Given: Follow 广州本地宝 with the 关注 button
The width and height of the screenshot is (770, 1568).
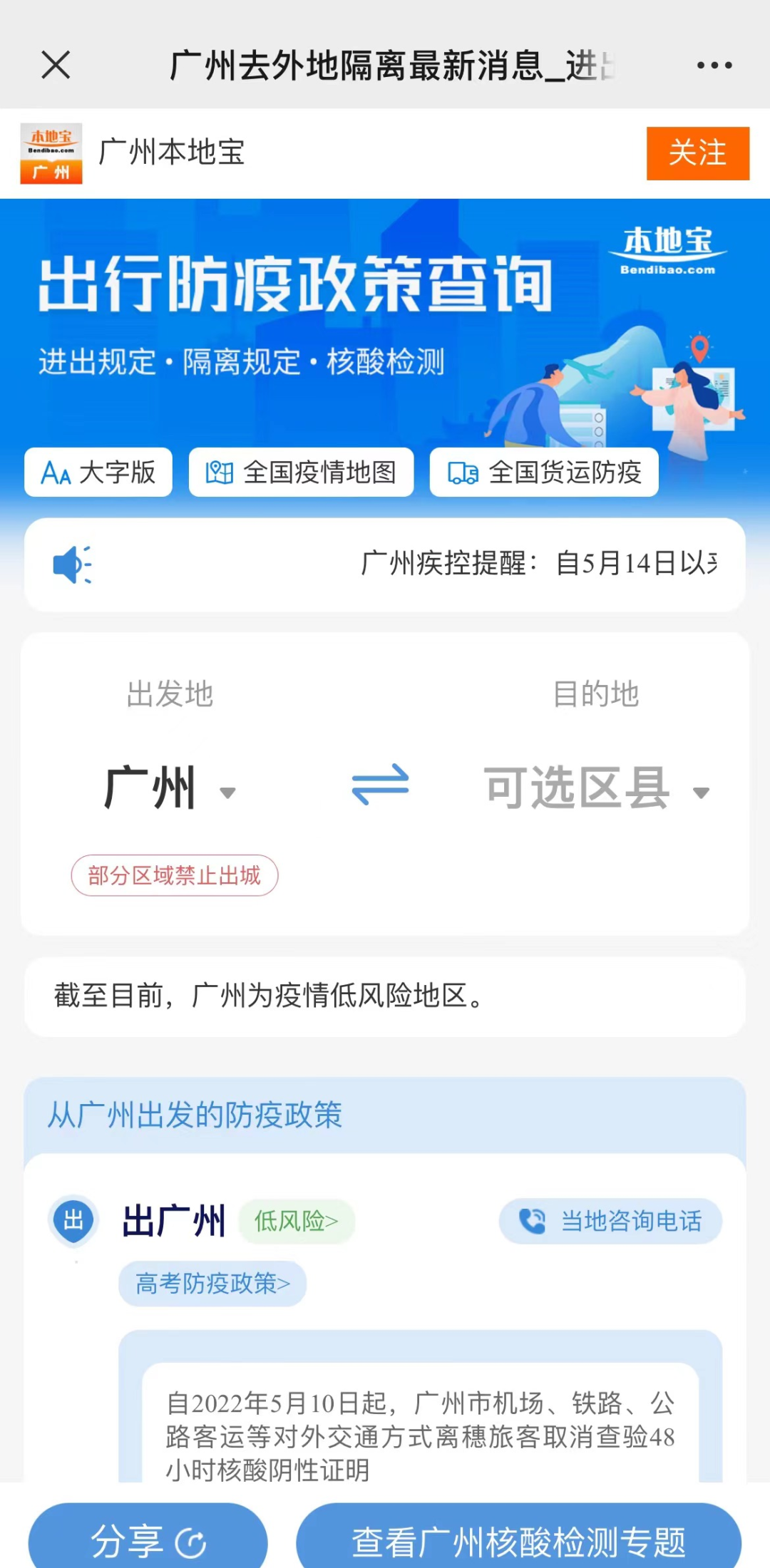Looking at the screenshot, I should pos(697,153).
